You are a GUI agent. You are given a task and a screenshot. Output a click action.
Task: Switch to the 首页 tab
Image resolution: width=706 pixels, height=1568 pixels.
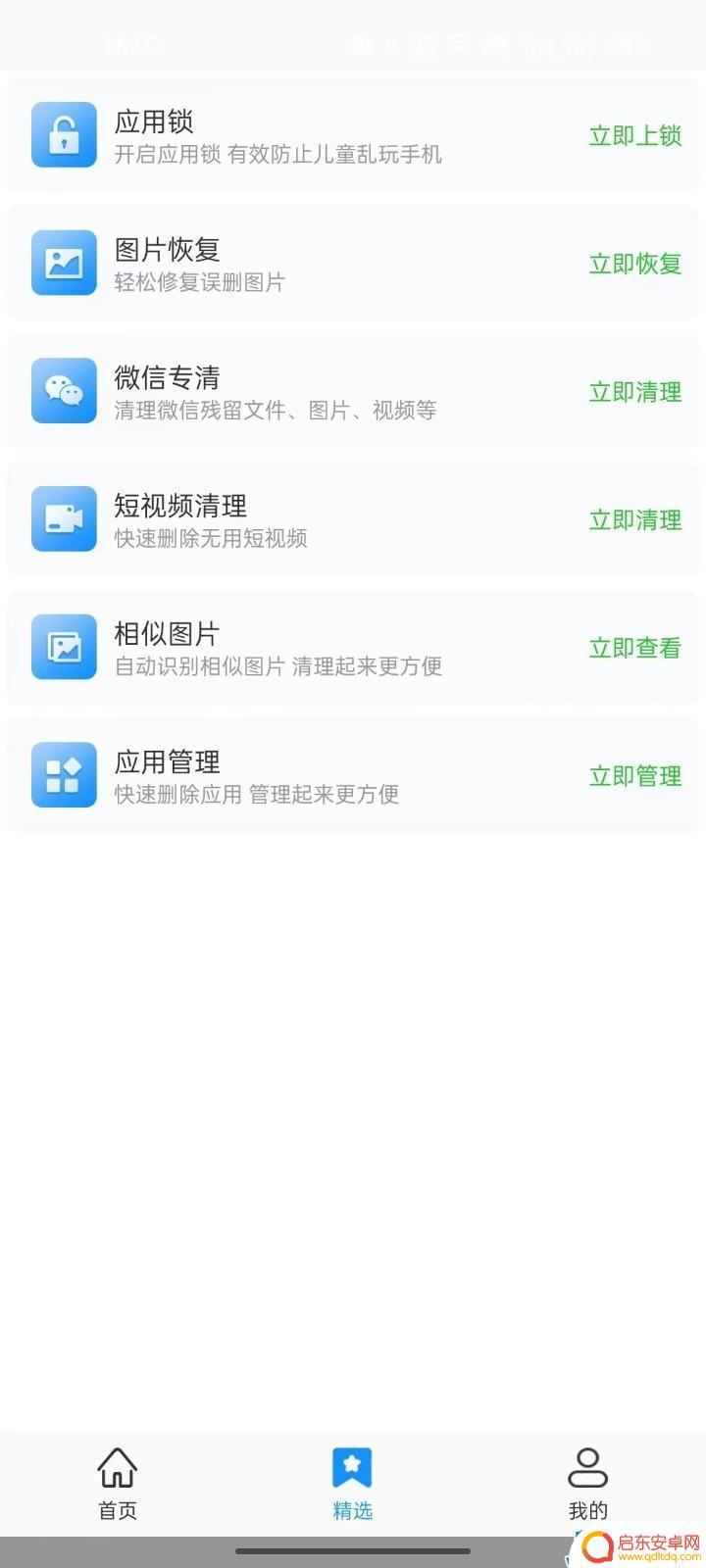[118, 1484]
